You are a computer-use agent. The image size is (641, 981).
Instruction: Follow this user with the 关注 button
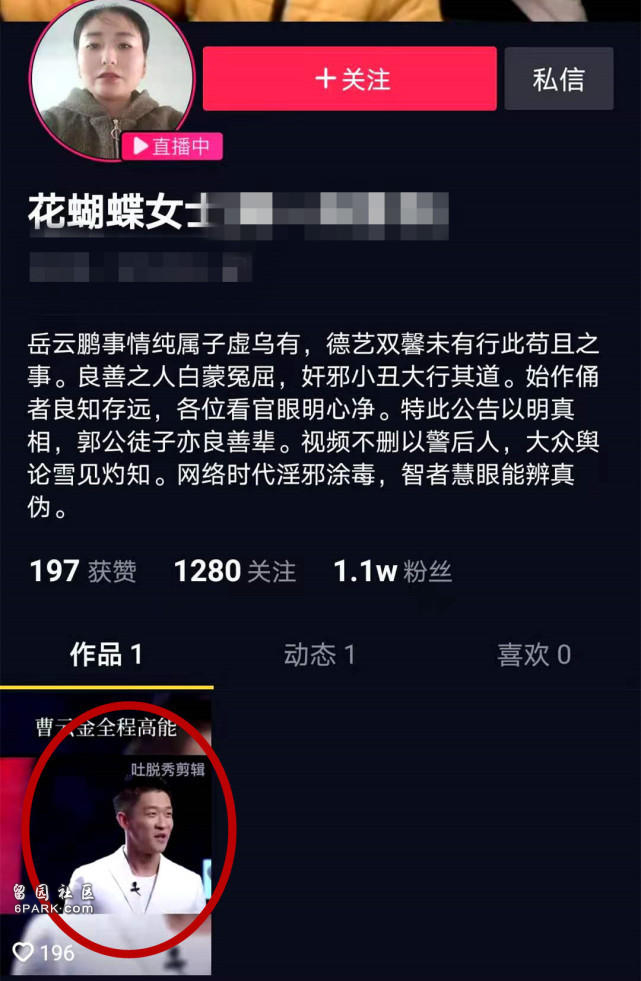point(349,79)
